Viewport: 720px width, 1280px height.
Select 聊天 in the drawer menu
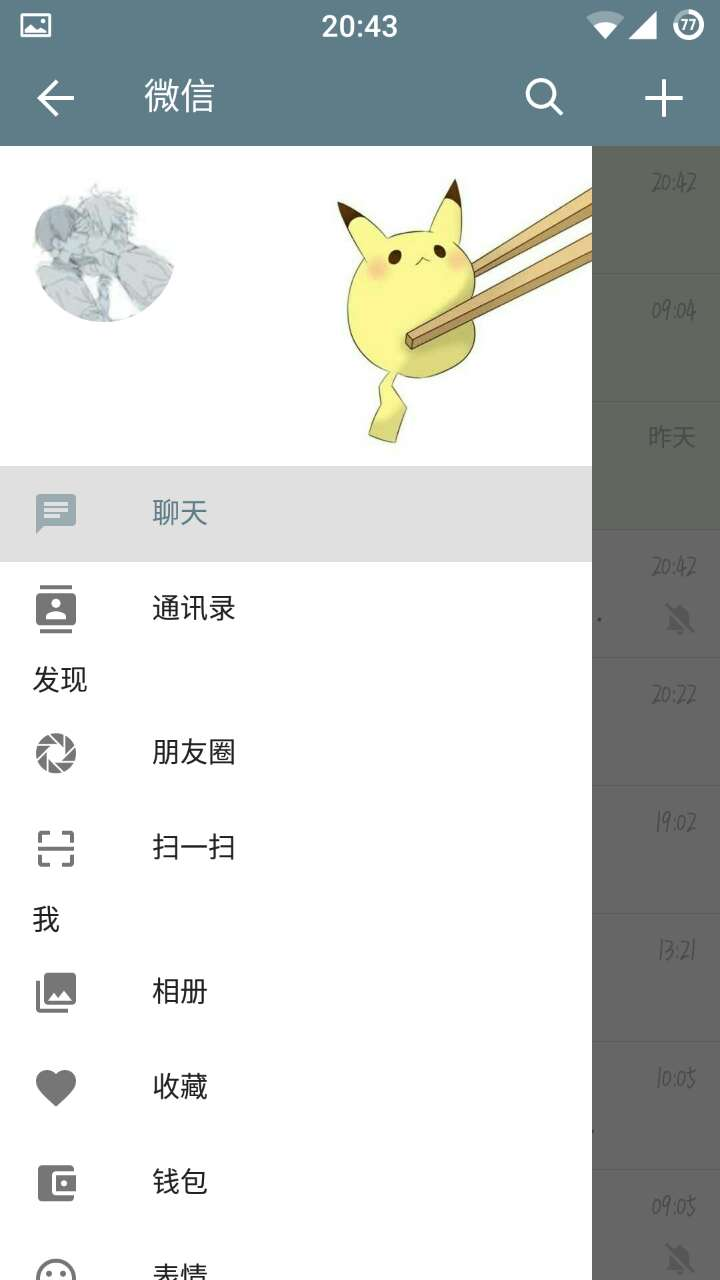pyautogui.click(x=180, y=513)
